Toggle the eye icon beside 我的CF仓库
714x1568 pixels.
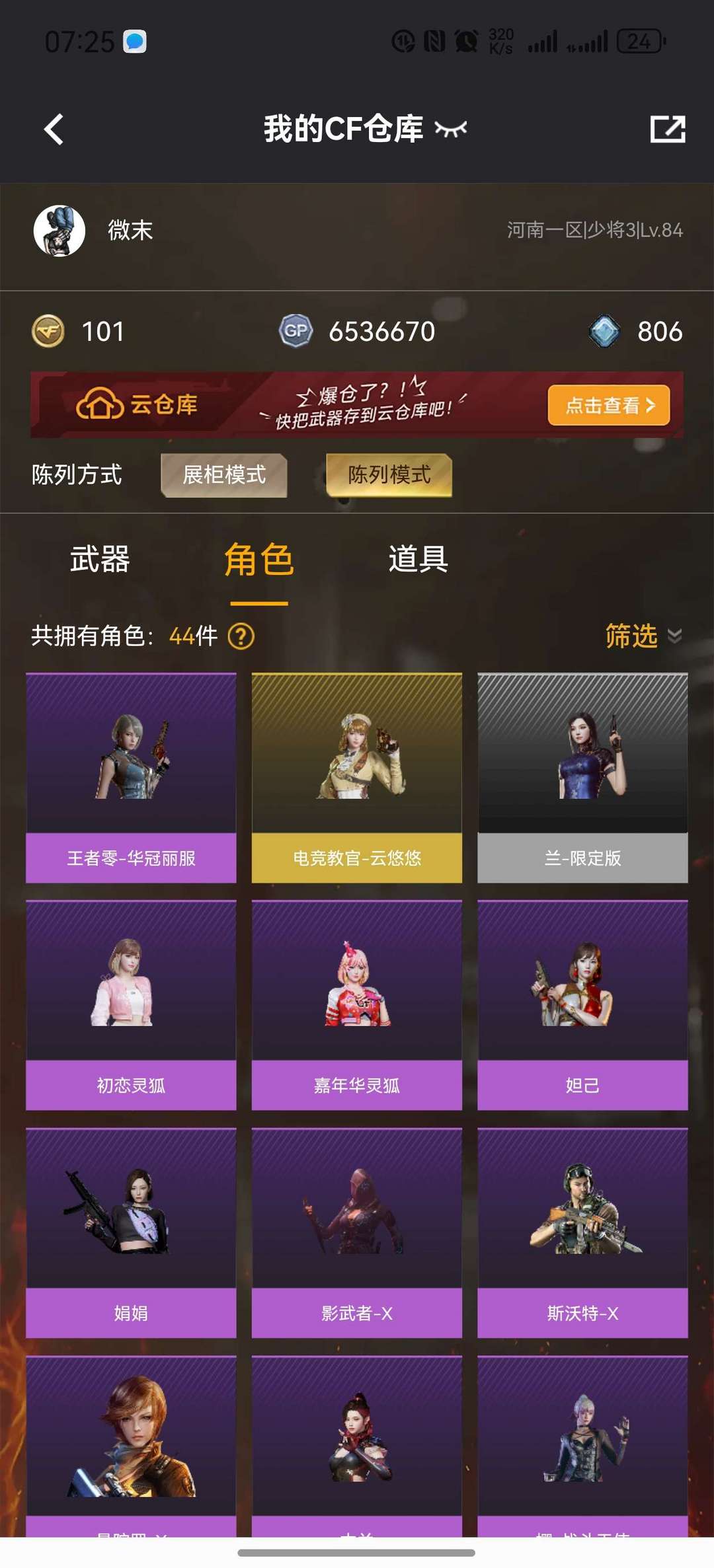[451, 129]
